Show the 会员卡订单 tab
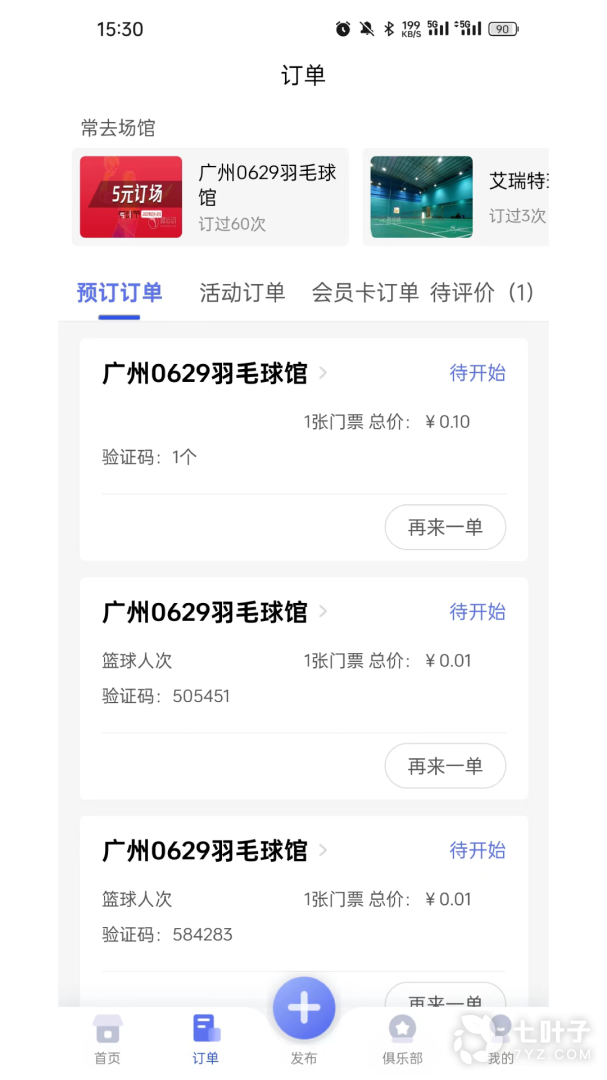The image size is (607, 1080). point(365,293)
